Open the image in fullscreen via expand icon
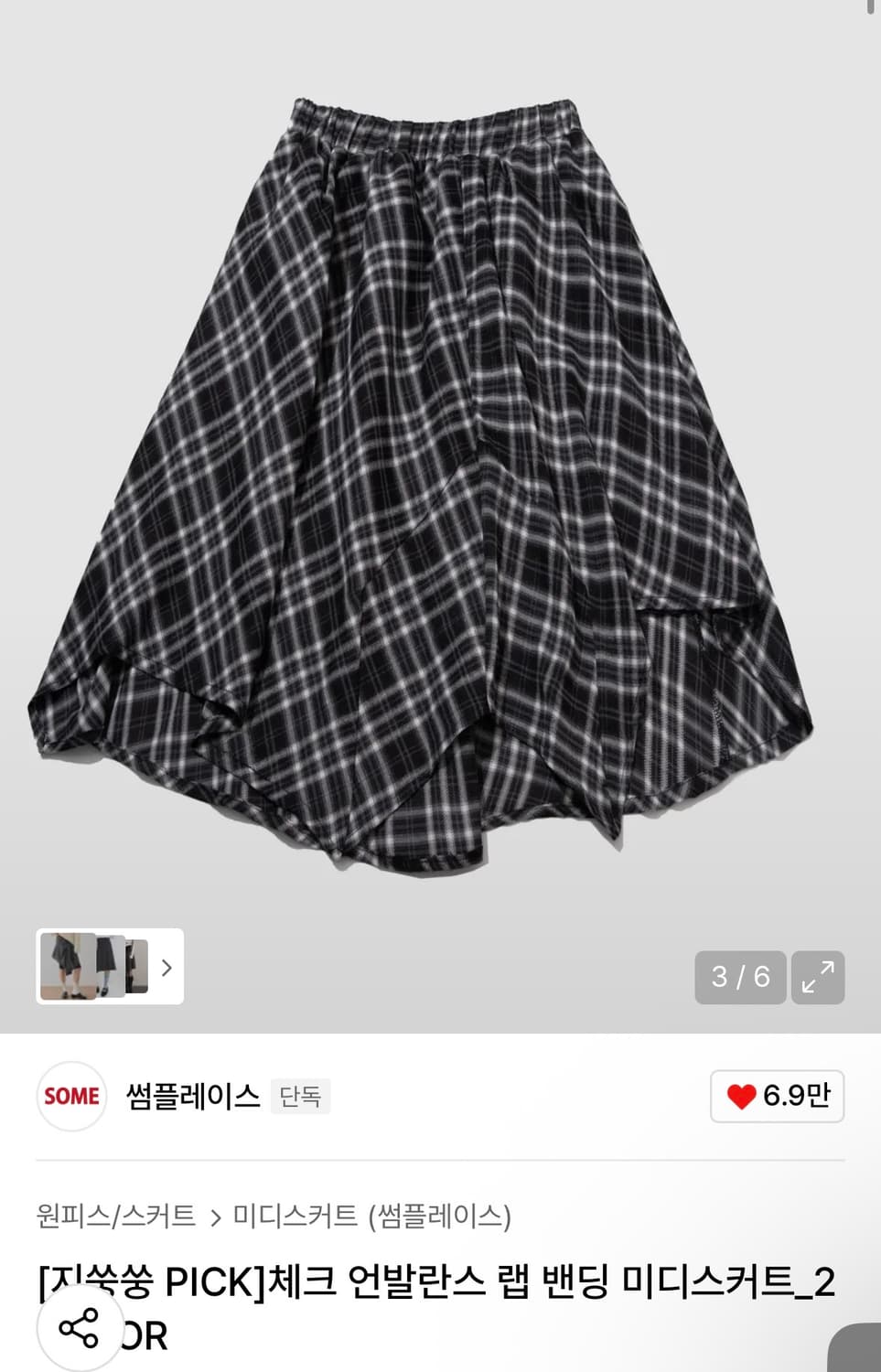 (x=818, y=978)
